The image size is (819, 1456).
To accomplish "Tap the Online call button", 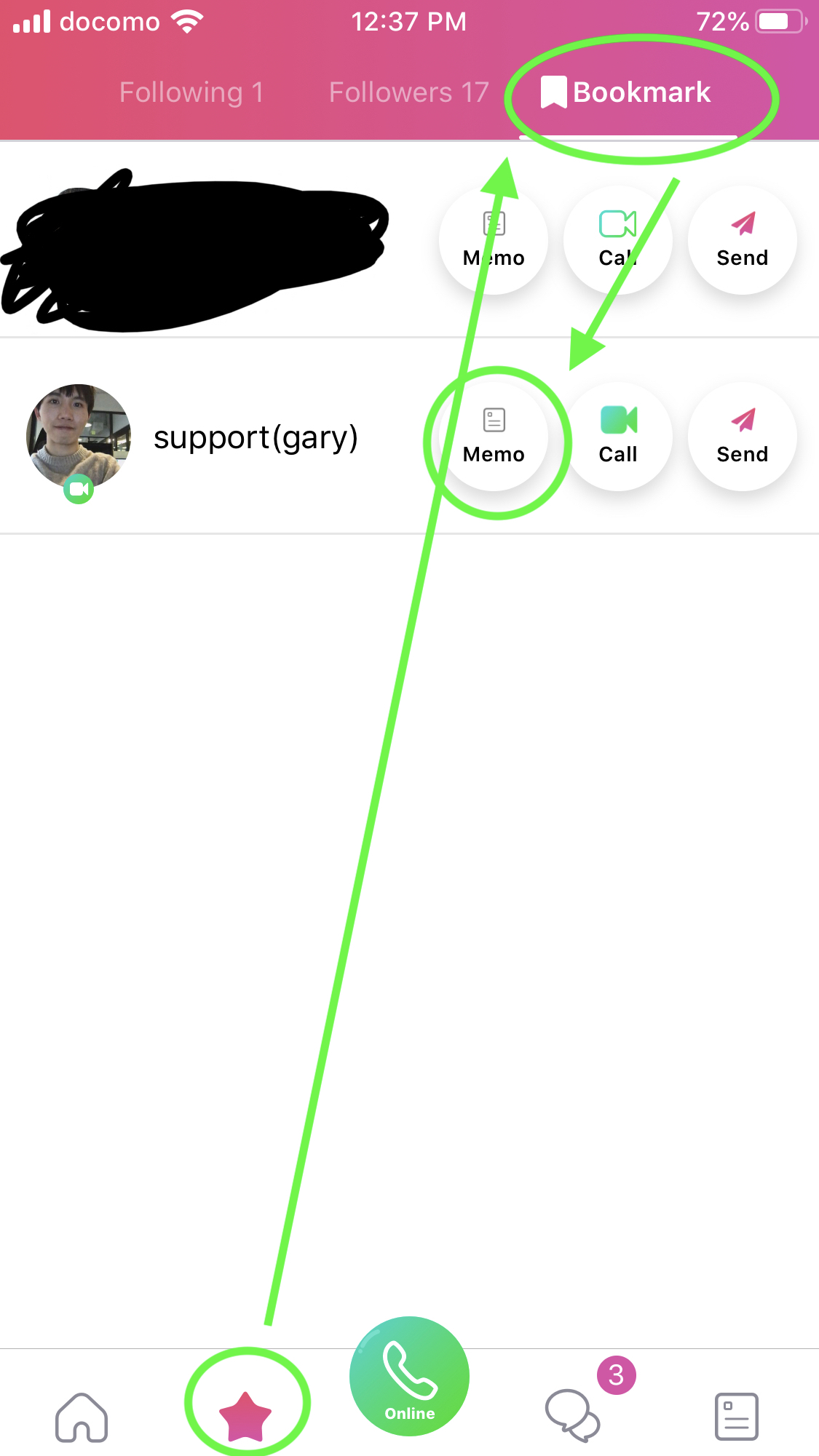I will click(x=409, y=1377).
